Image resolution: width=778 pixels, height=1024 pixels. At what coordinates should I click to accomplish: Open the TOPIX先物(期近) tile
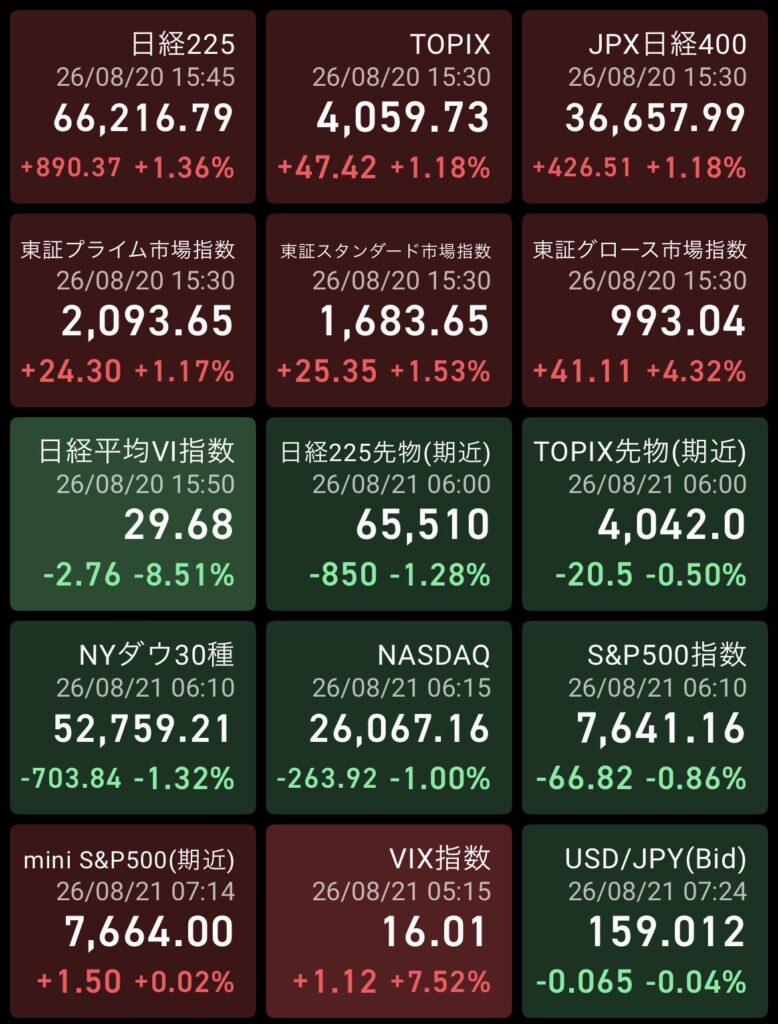pyautogui.click(x=645, y=514)
